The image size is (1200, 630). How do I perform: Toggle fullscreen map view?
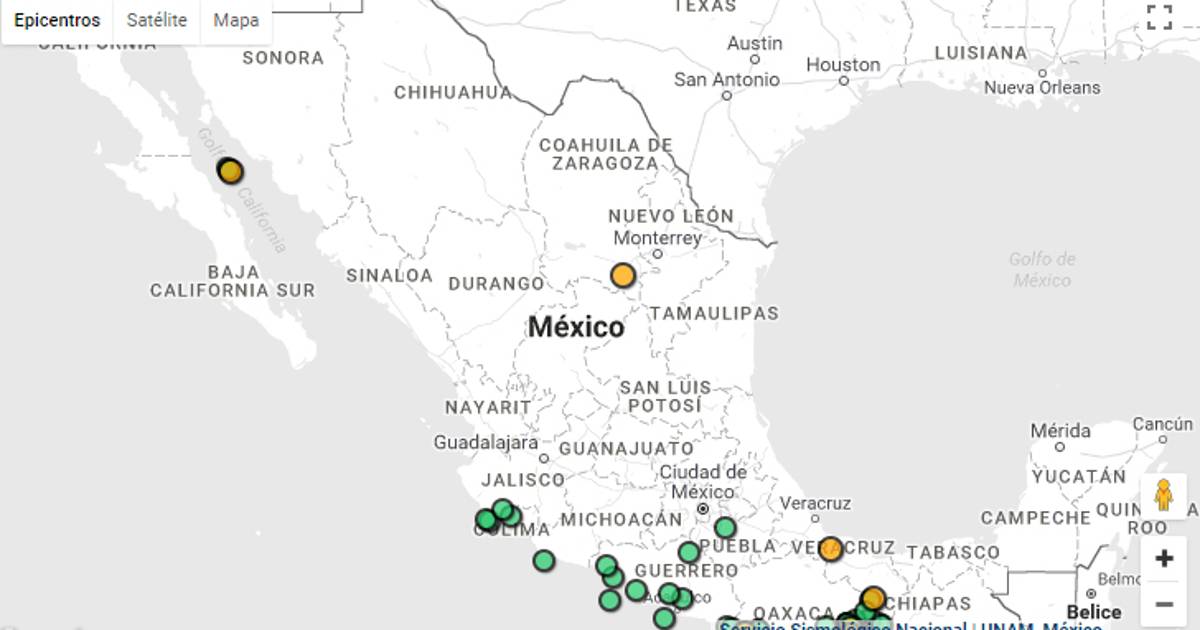1159,17
